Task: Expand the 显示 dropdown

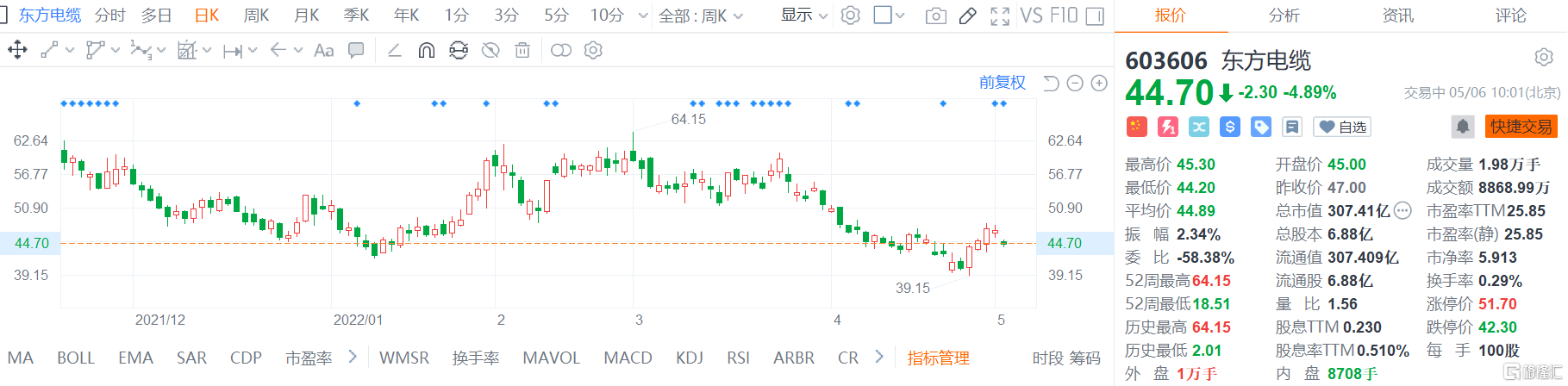Action: 804,16
